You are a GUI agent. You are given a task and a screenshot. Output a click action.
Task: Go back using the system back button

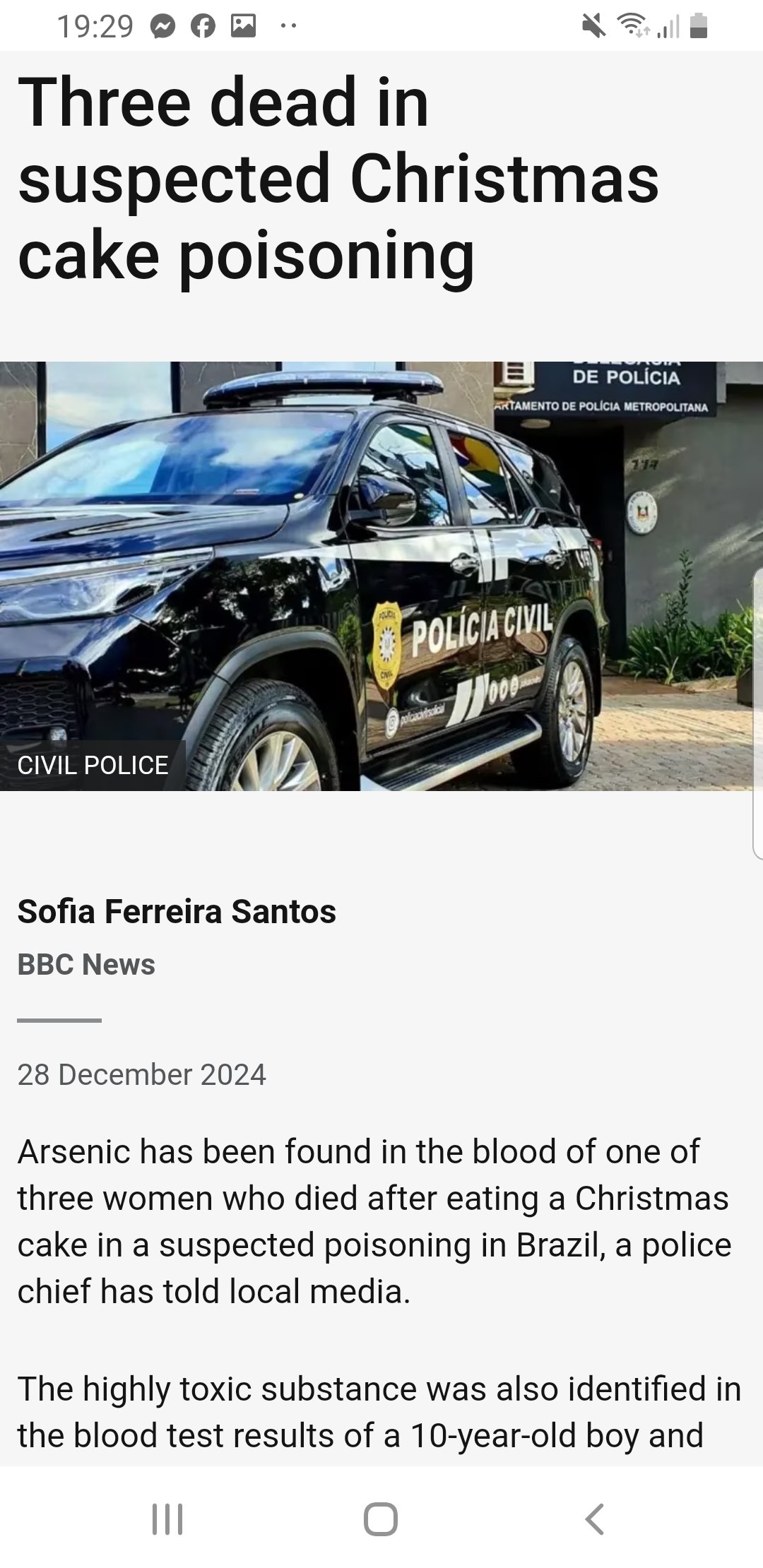click(595, 1519)
